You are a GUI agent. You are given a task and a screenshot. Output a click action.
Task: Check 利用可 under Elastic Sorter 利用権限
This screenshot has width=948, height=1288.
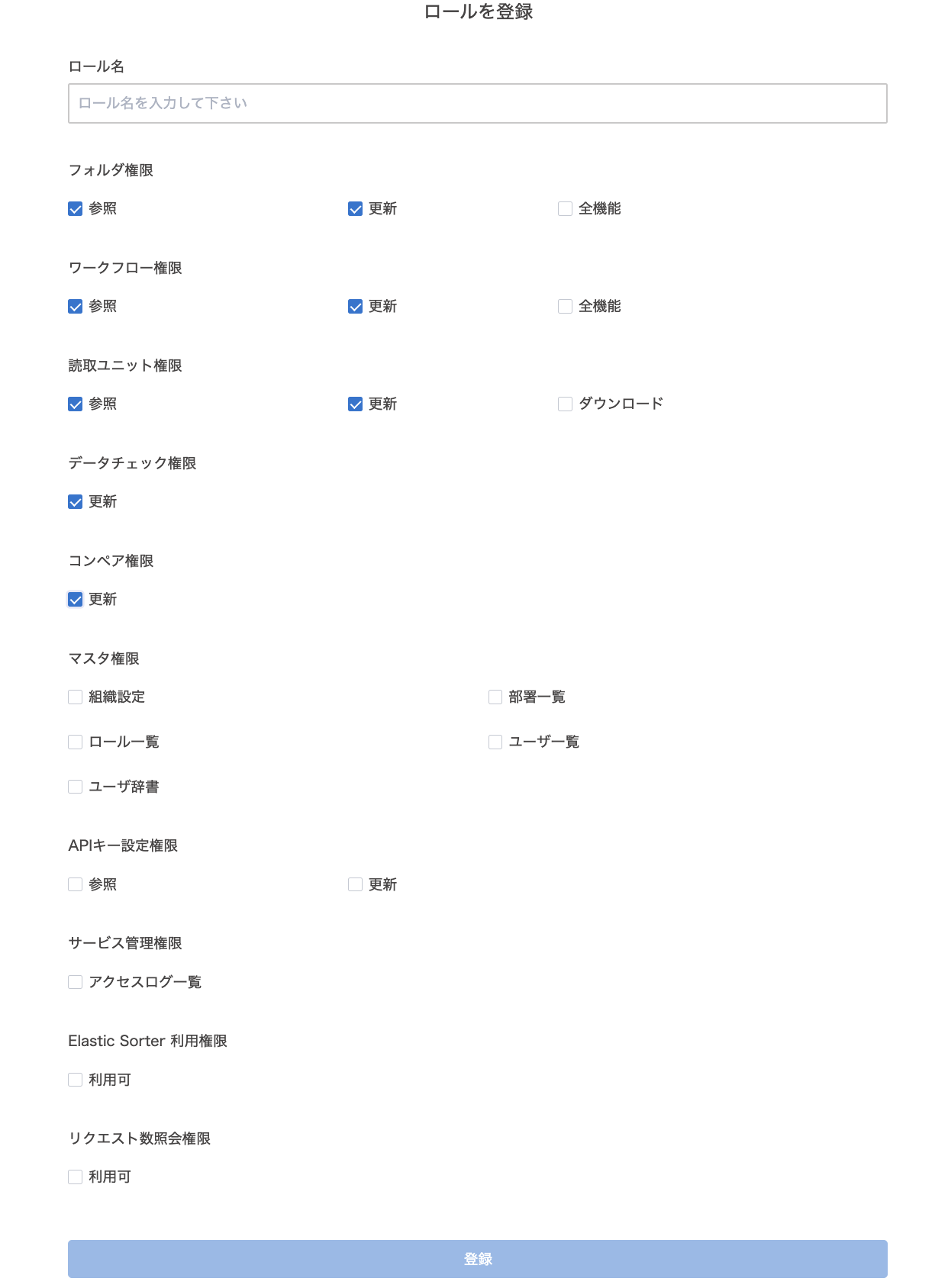(x=76, y=1080)
